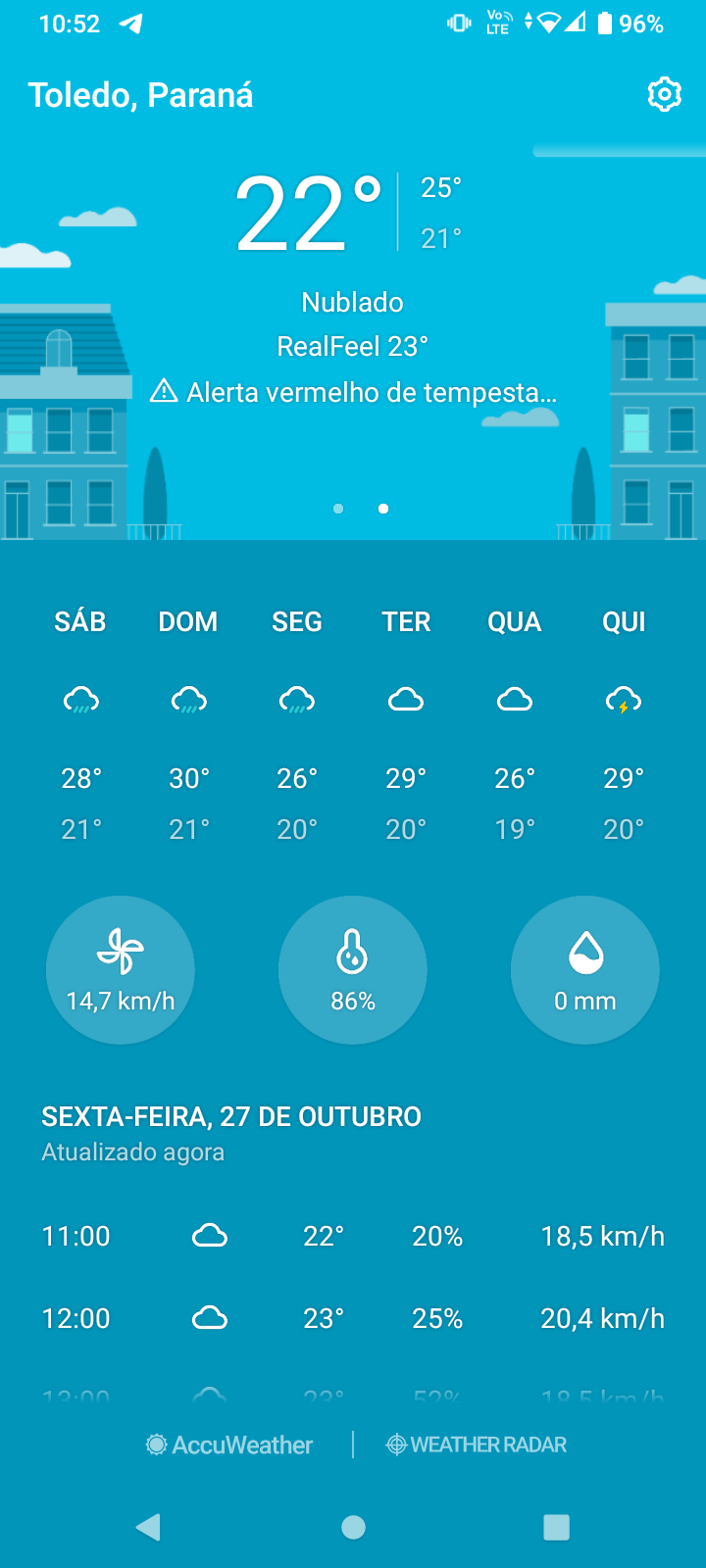Go to the home screen
Image resolution: width=706 pixels, height=1568 pixels.
click(353, 1527)
